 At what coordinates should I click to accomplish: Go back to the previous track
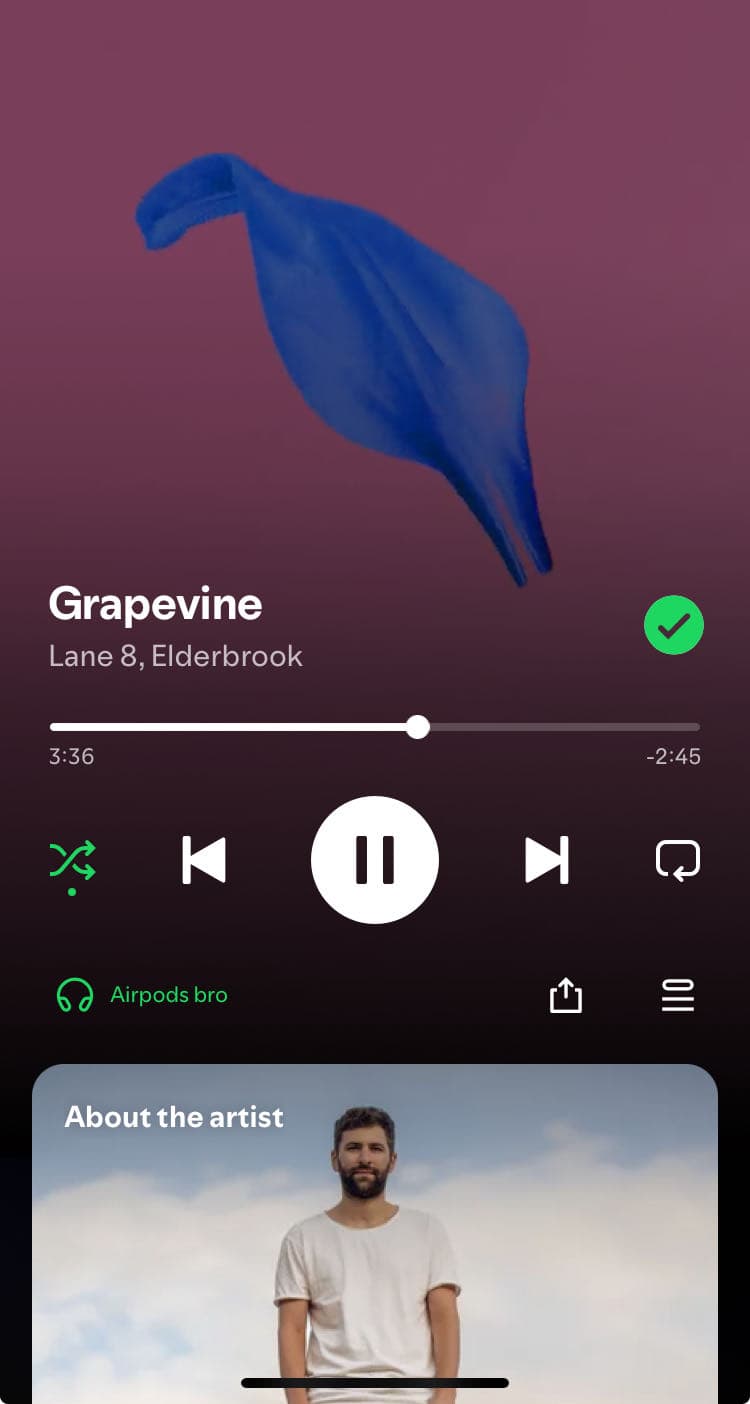[204, 860]
